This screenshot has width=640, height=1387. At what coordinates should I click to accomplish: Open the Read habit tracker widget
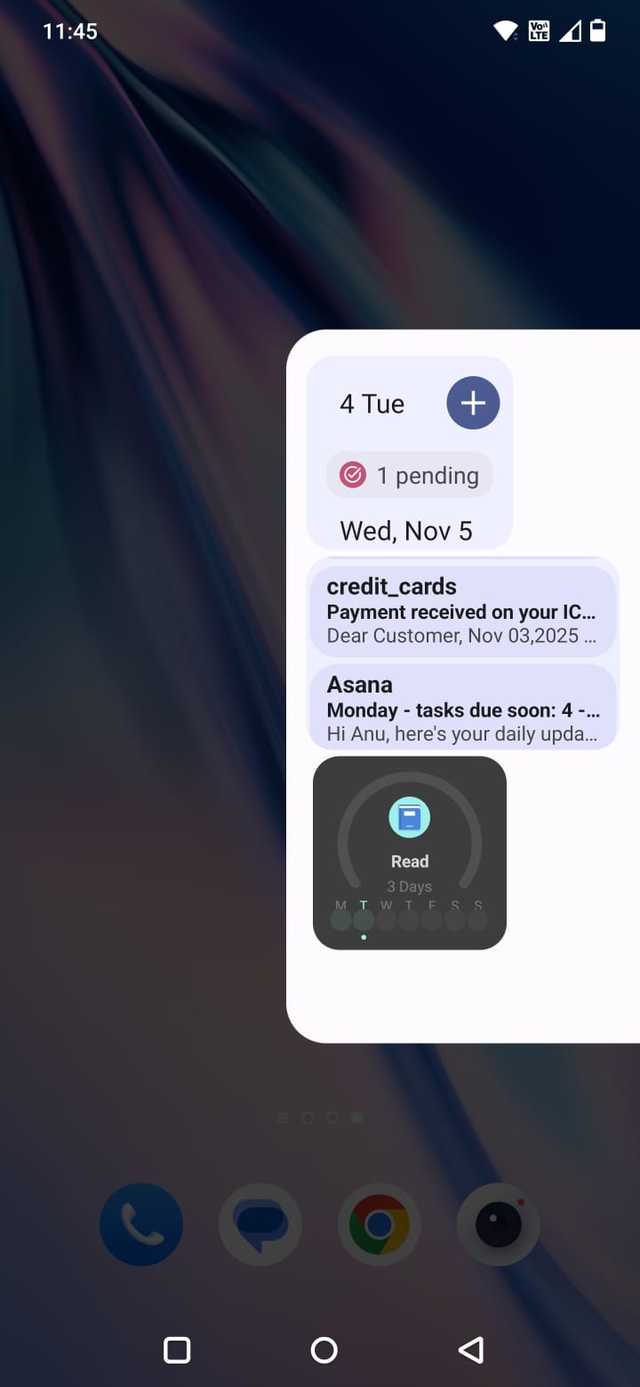pyautogui.click(x=409, y=852)
